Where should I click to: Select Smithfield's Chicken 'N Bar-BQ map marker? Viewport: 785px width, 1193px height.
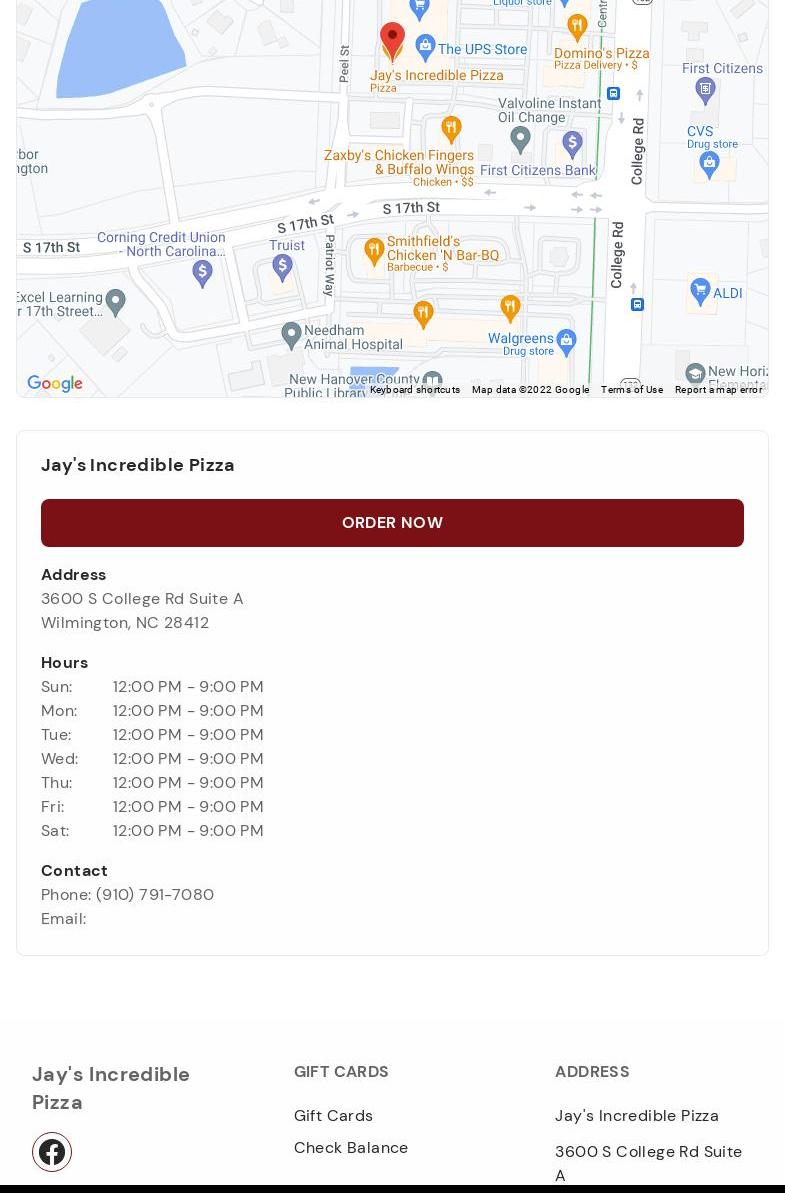(373, 250)
